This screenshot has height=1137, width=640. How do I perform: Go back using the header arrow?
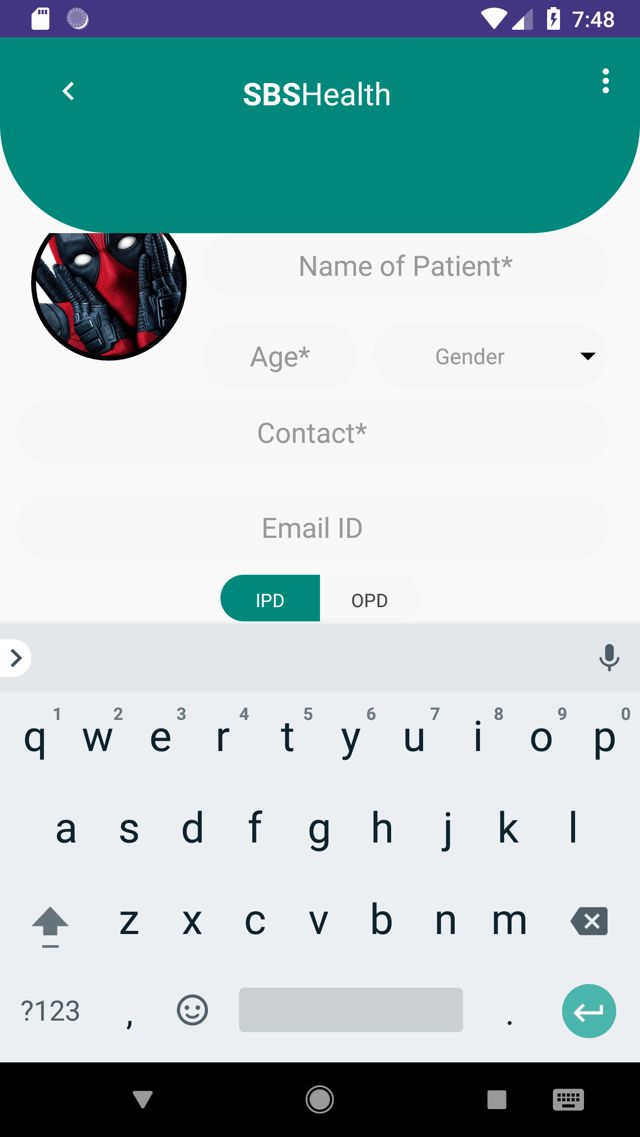point(68,92)
